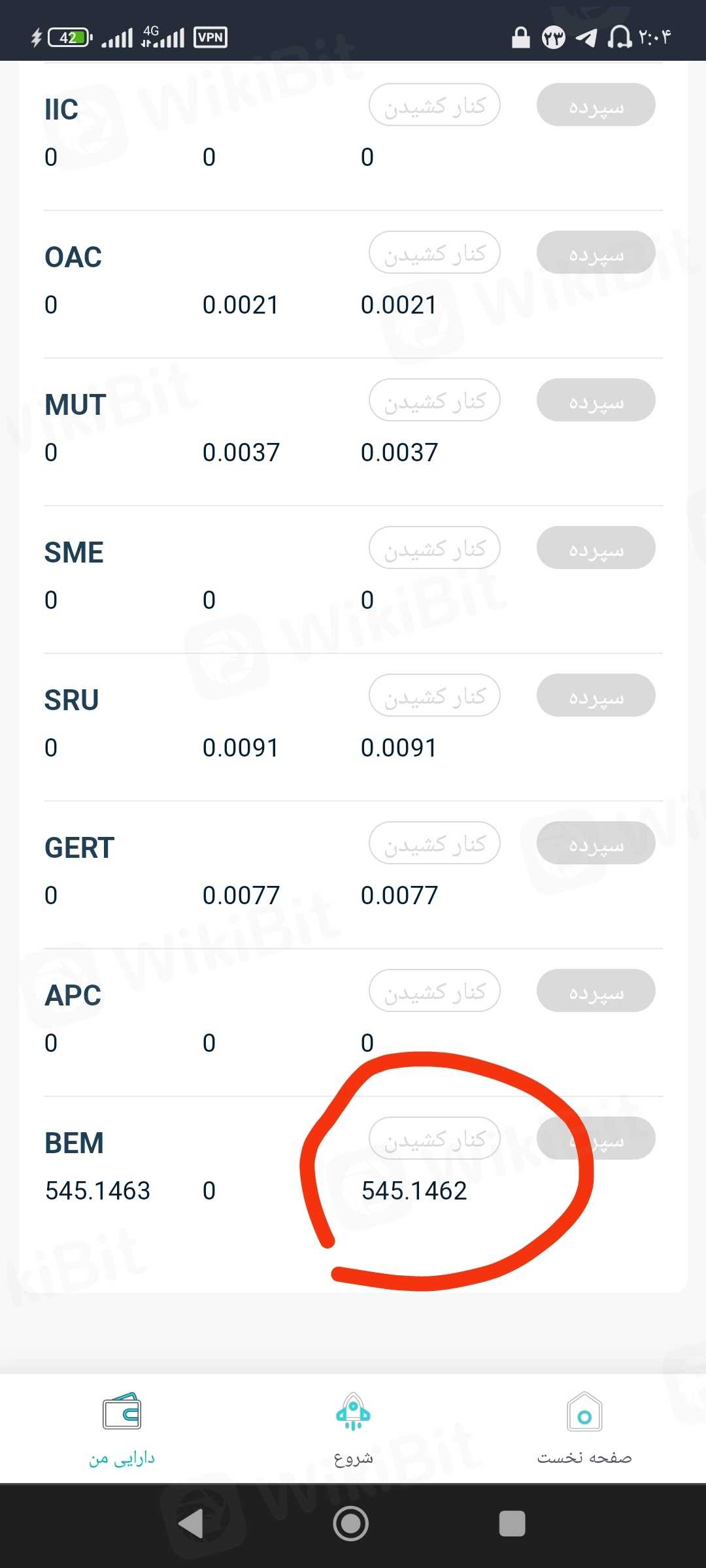
Task: Tap deposit (سپرده) for SME
Action: [596, 548]
